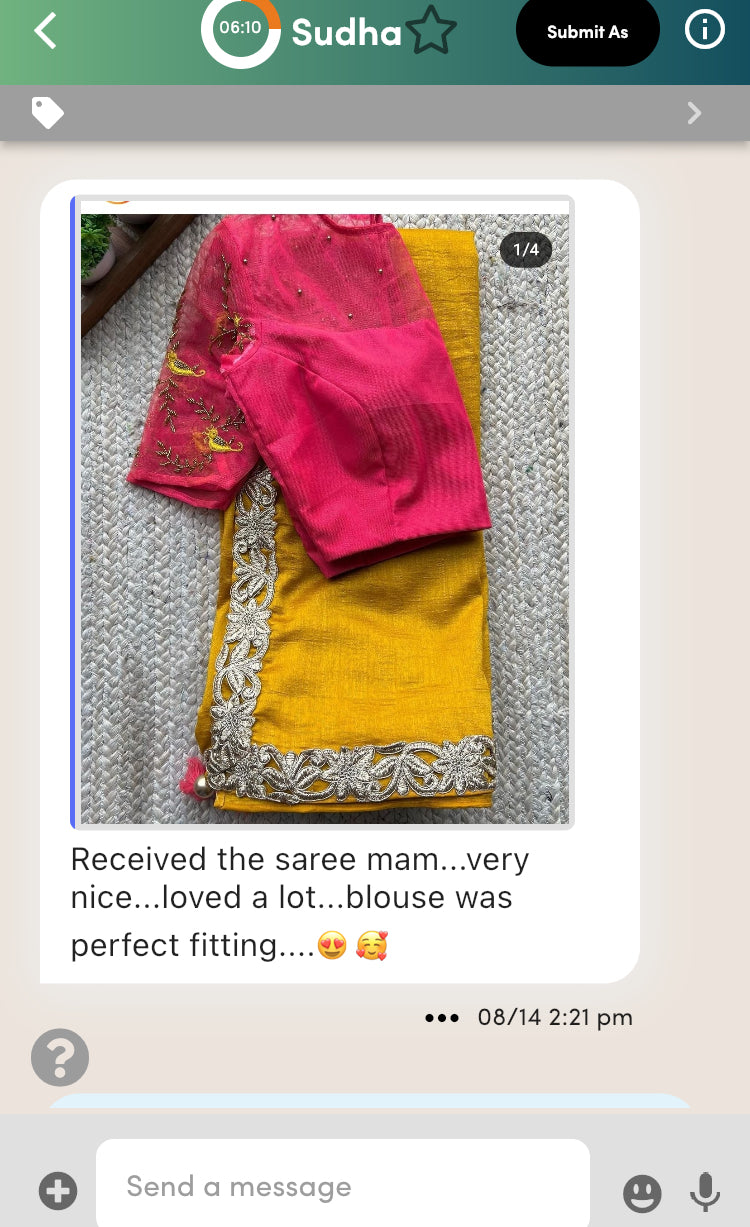Open message options three dots
Screen dimensions: 750x1227
point(441,1018)
